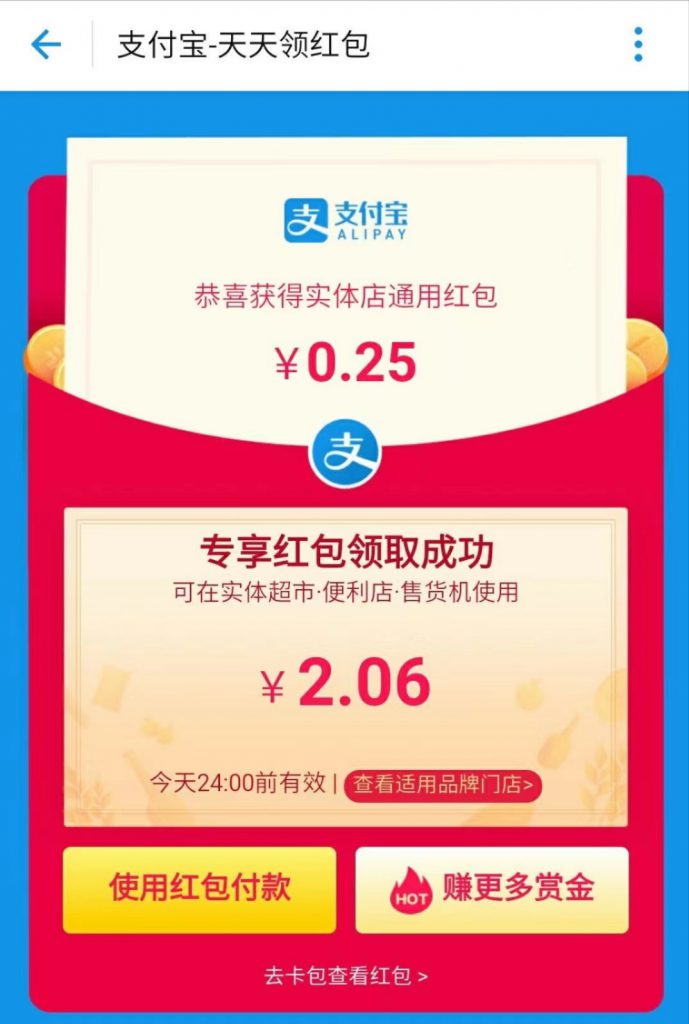Tap 使用红包付款 button

pos(199,890)
